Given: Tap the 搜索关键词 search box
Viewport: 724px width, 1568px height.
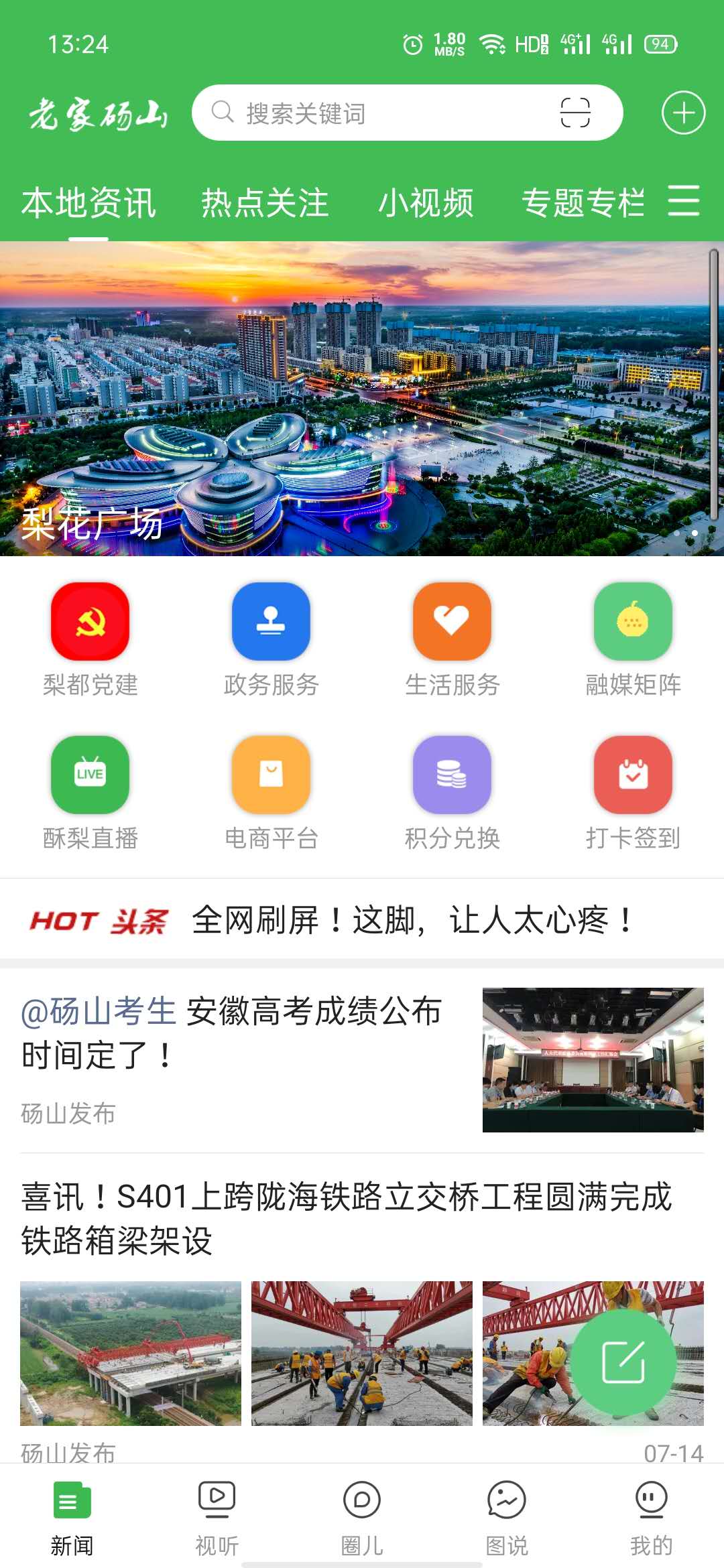Looking at the screenshot, I should [x=375, y=113].
